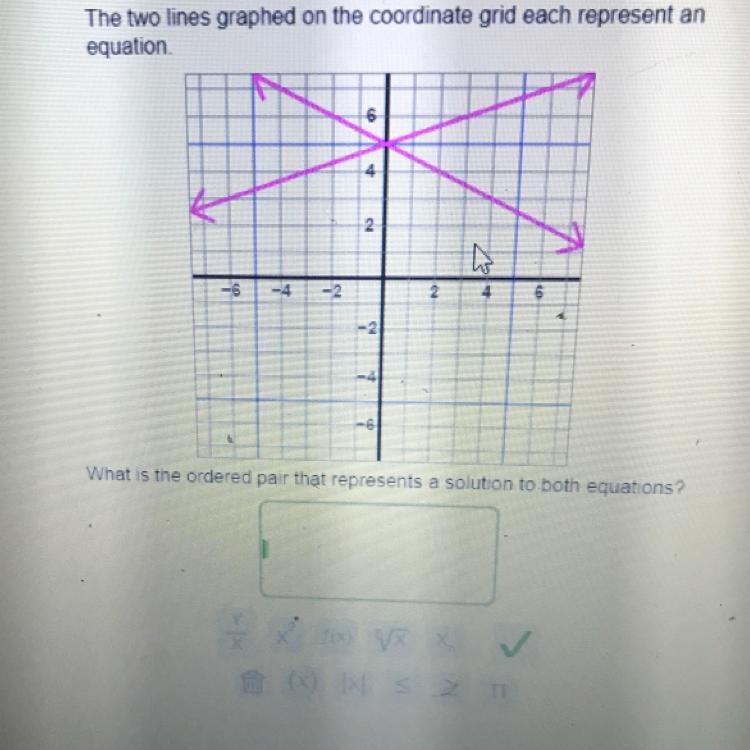Tap the answer input box

pyautogui.click(x=378, y=554)
